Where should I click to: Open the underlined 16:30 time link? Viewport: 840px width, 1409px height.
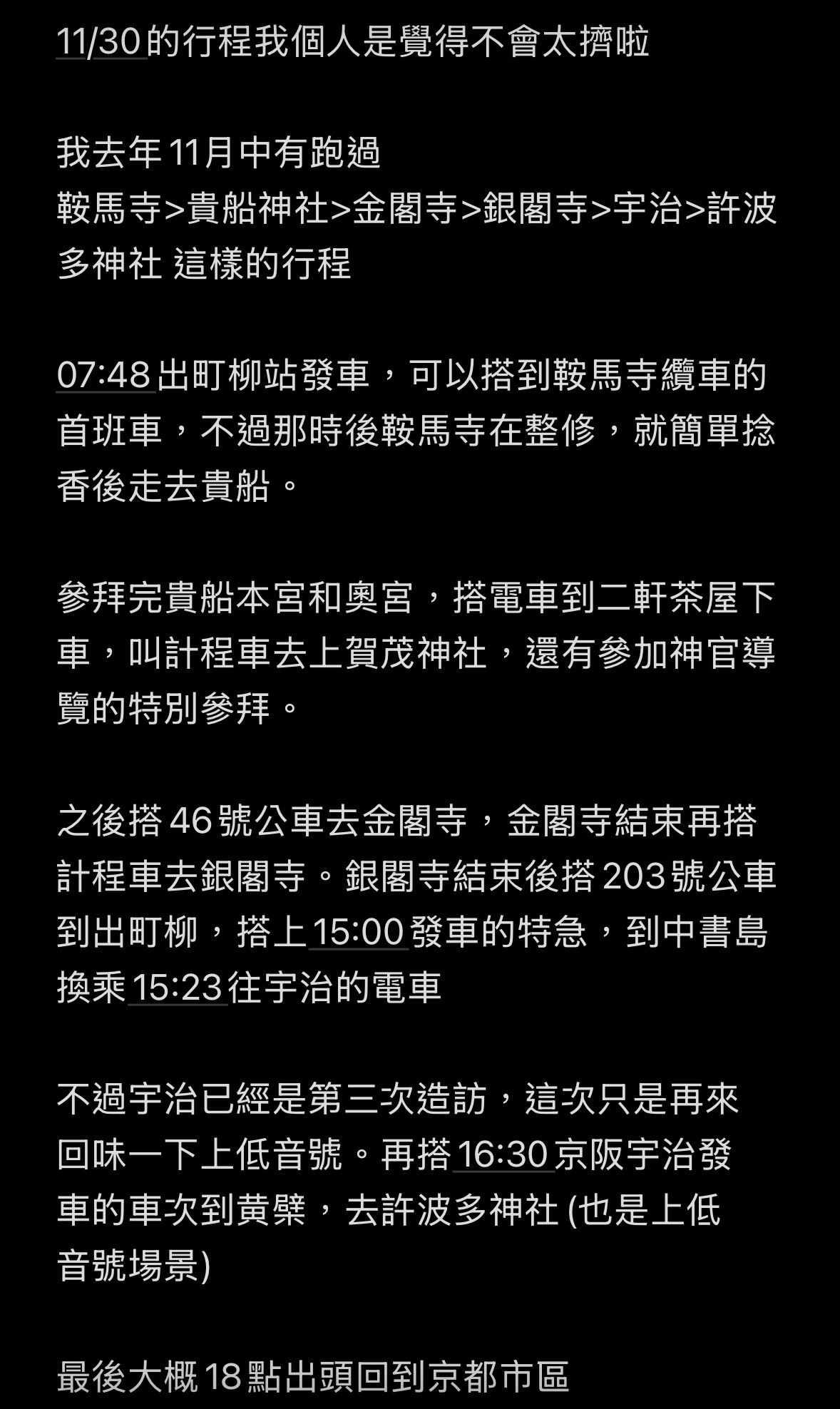(x=503, y=1154)
